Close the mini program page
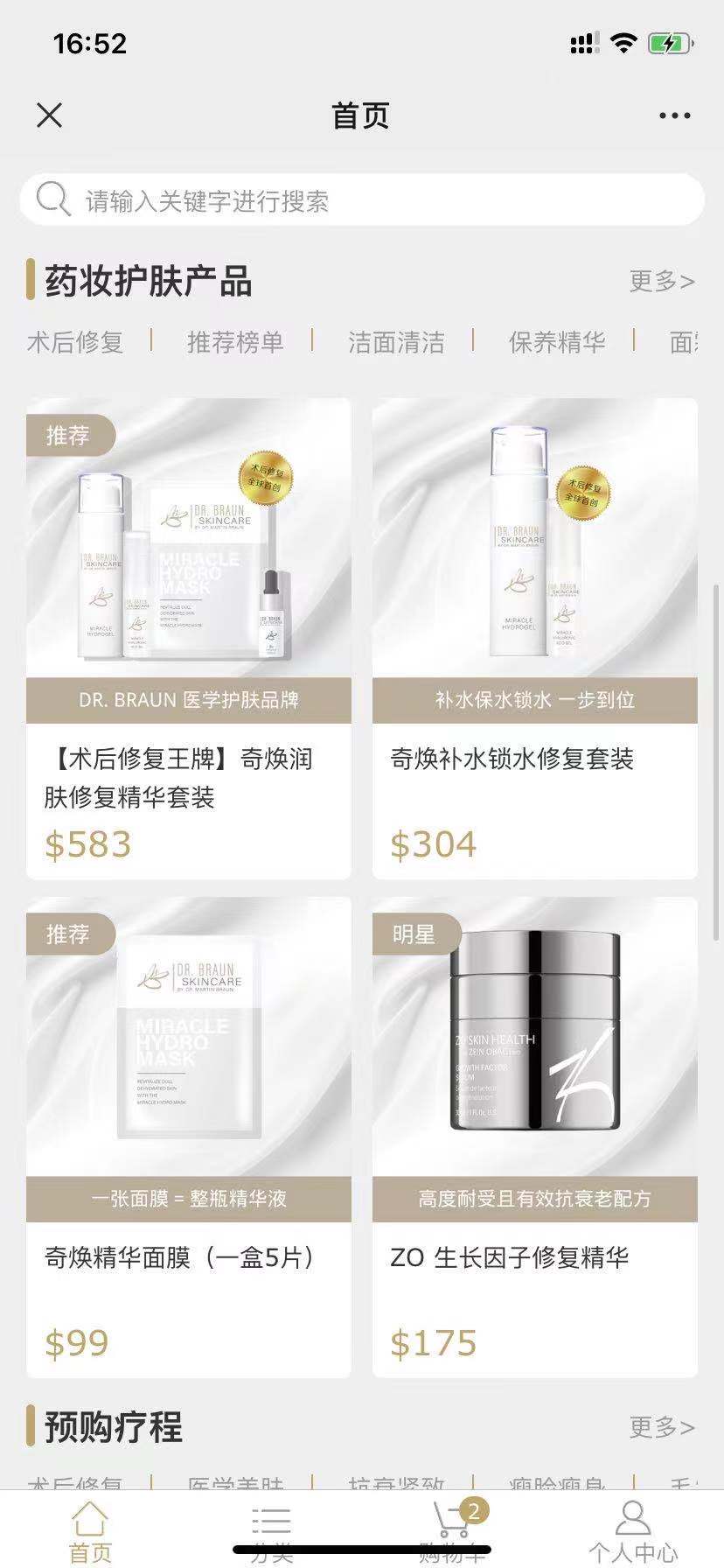This screenshot has height=1568, width=724. [50, 115]
